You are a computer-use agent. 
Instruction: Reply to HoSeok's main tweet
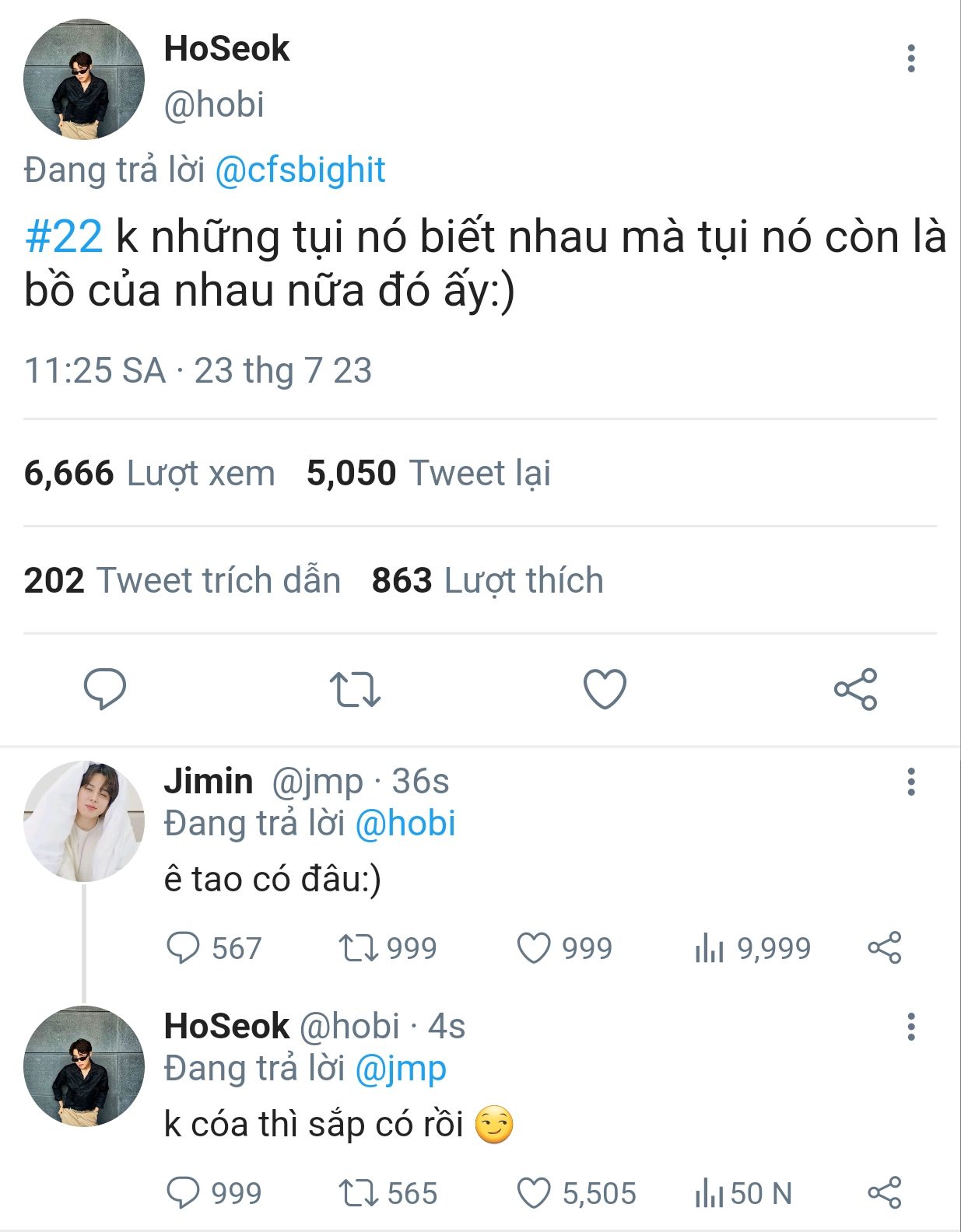point(105,688)
